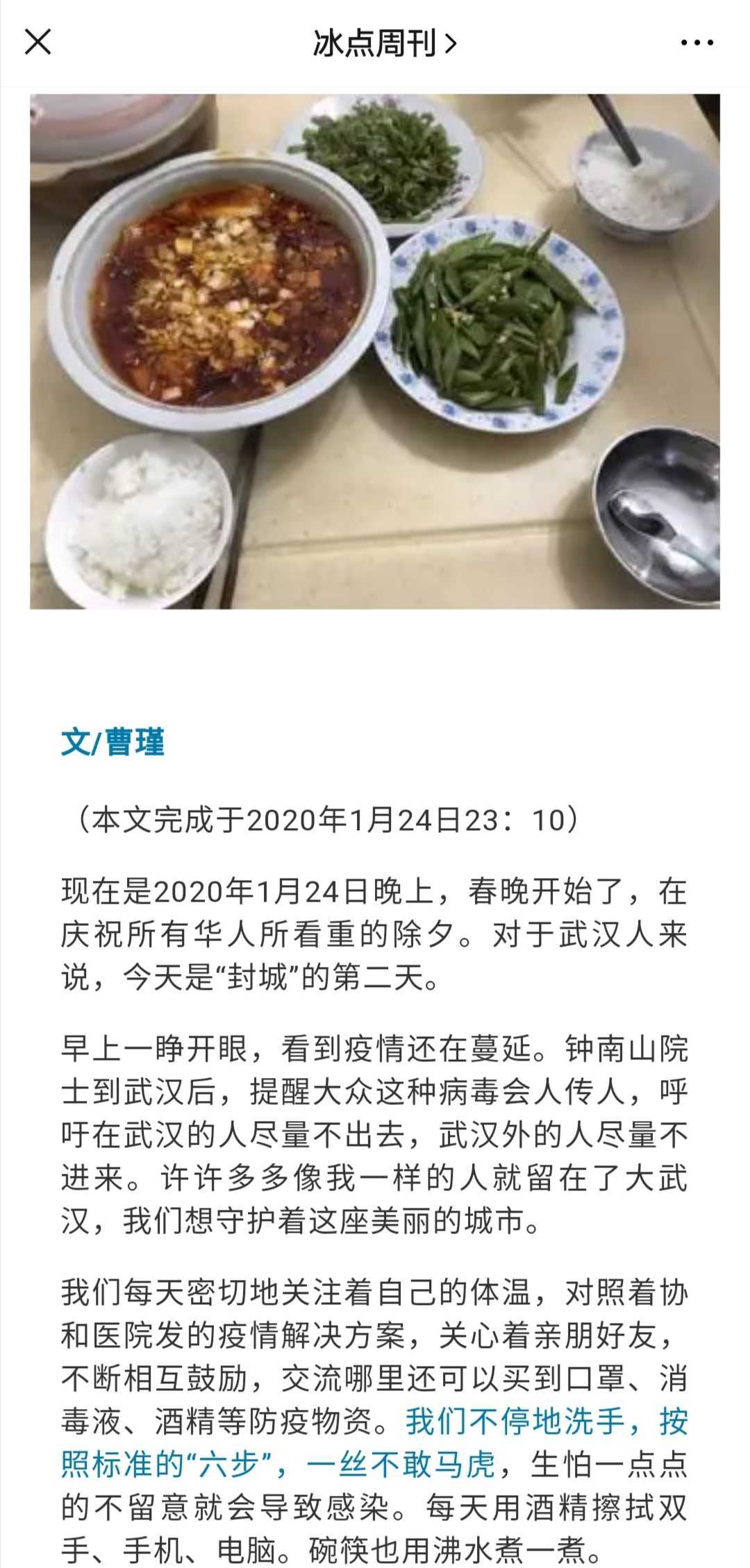Image resolution: width=750 pixels, height=1568 pixels.
Task: View the food photo in the article
Action: [375, 351]
